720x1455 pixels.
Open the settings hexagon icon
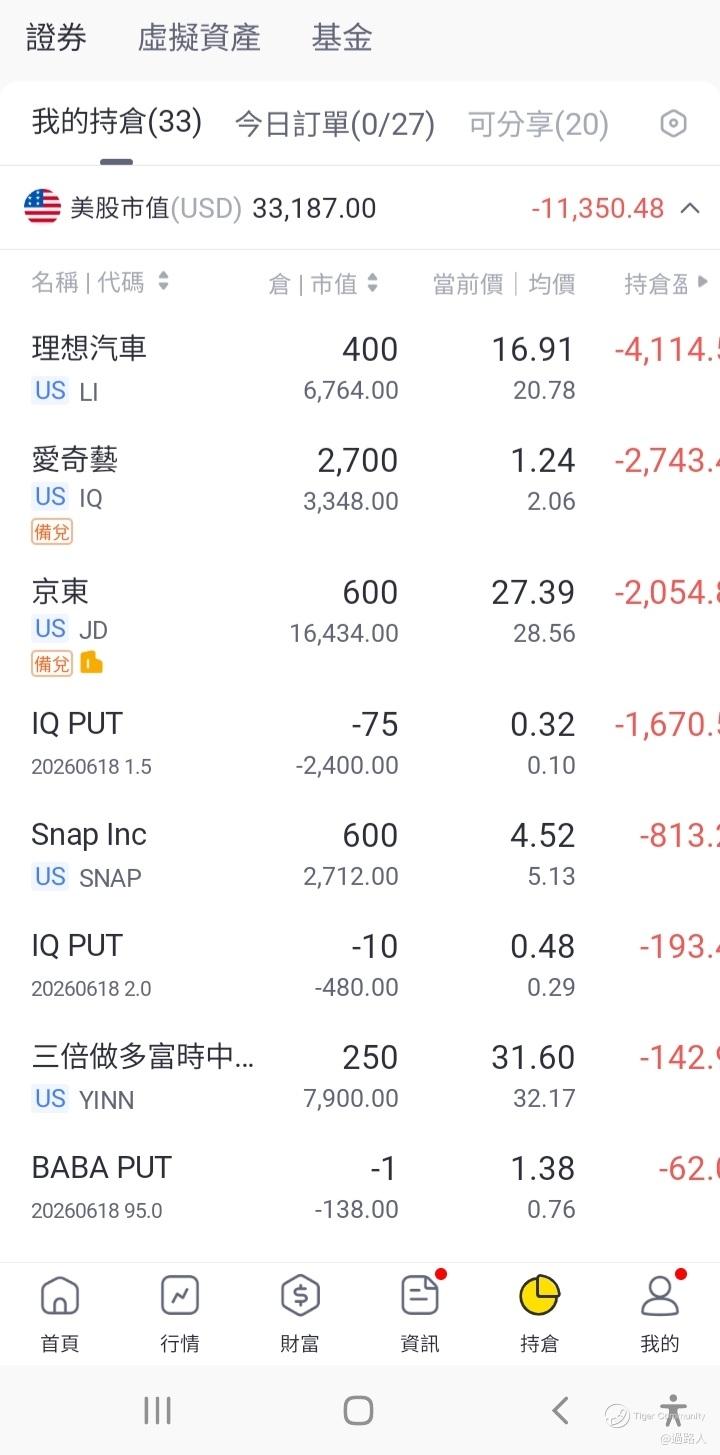(674, 124)
